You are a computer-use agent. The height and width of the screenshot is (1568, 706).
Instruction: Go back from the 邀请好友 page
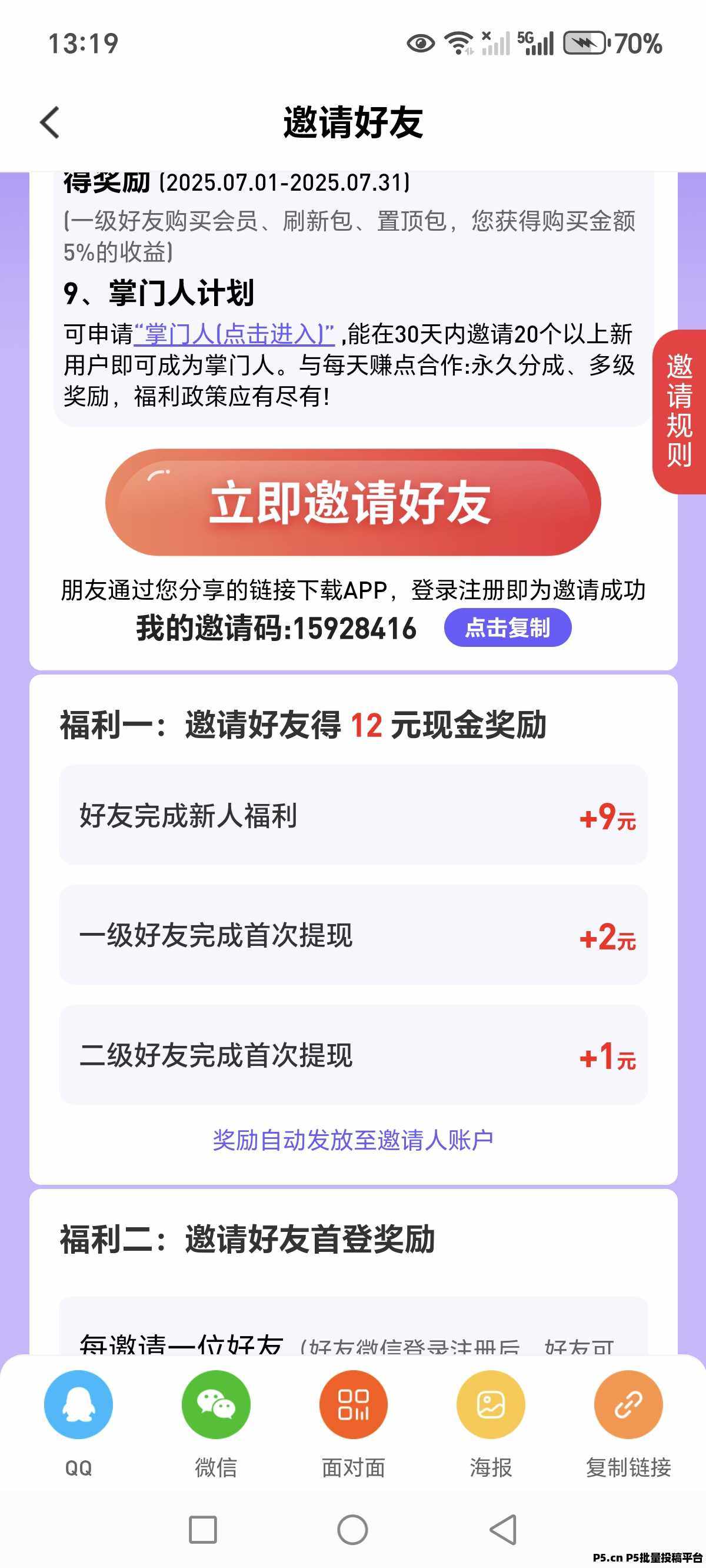pos(50,122)
